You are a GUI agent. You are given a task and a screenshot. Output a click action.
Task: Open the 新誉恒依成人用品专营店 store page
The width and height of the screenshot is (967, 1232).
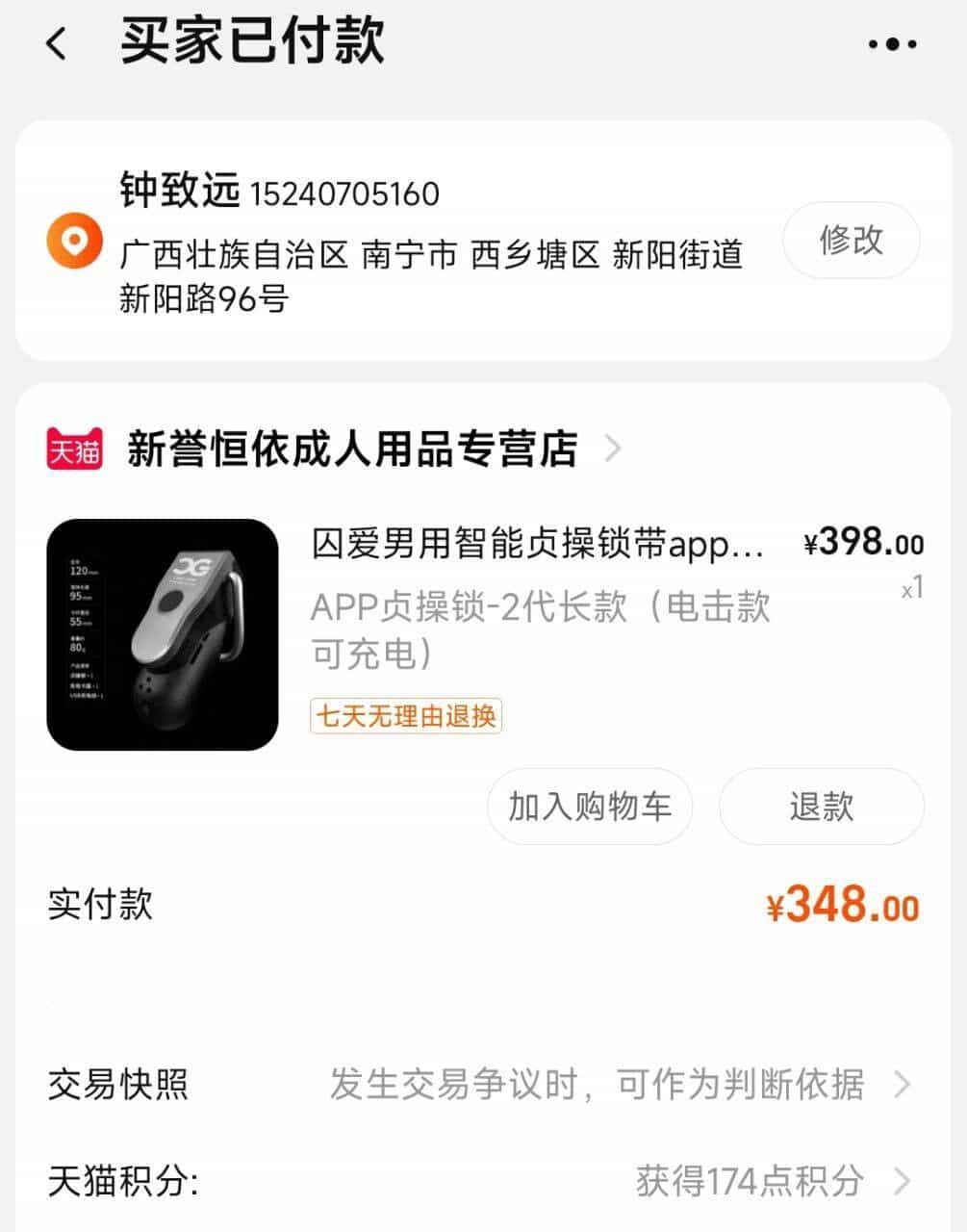352,449
